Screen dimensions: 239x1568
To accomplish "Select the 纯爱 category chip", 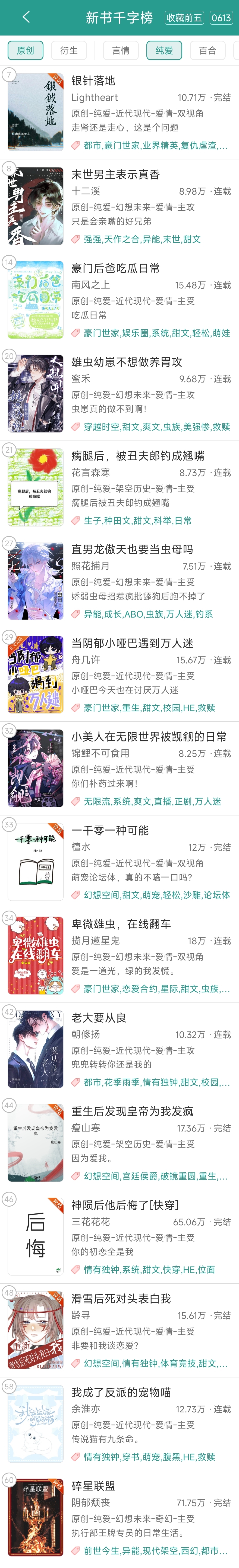I will [x=164, y=50].
